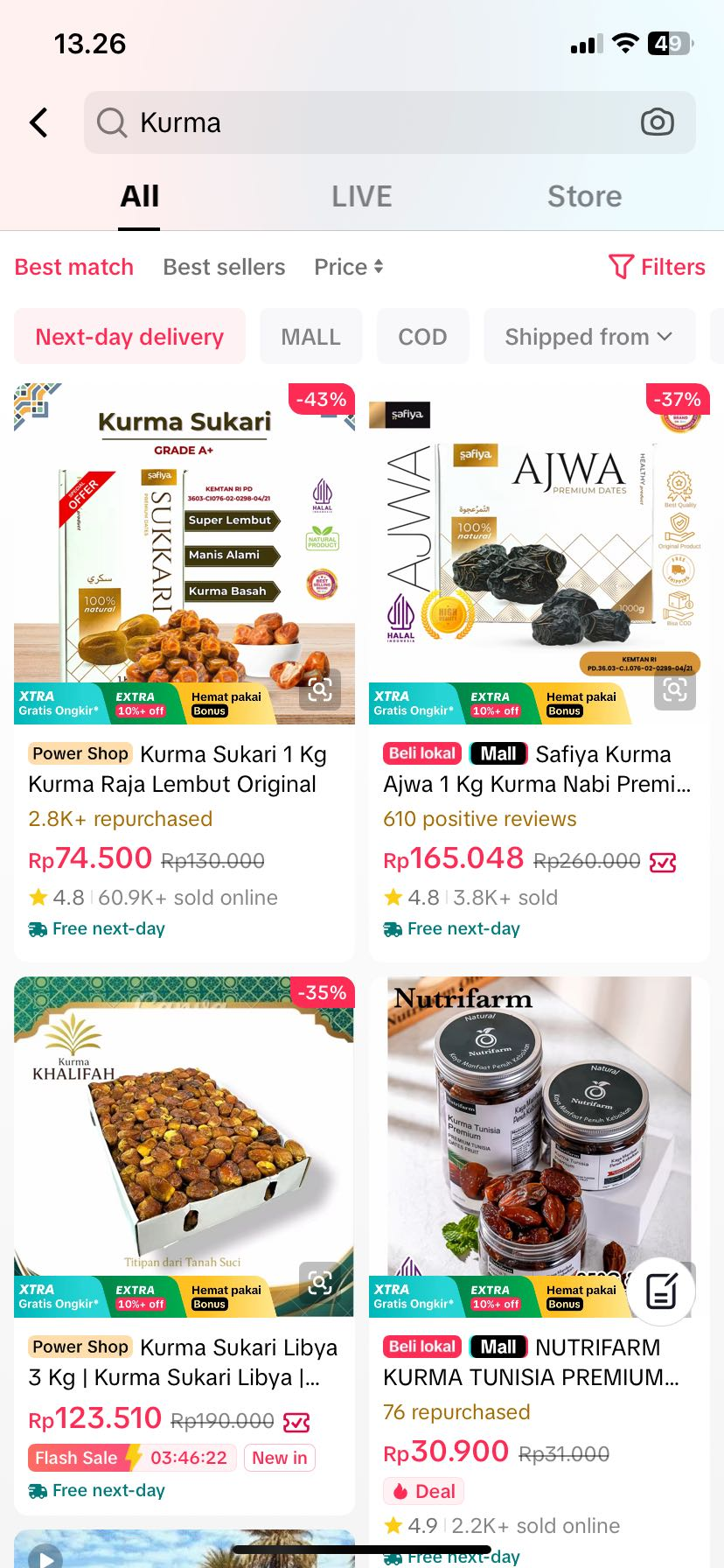The height and width of the screenshot is (1568, 724).
Task: Sort results by Best sellers
Action: [224, 267]
